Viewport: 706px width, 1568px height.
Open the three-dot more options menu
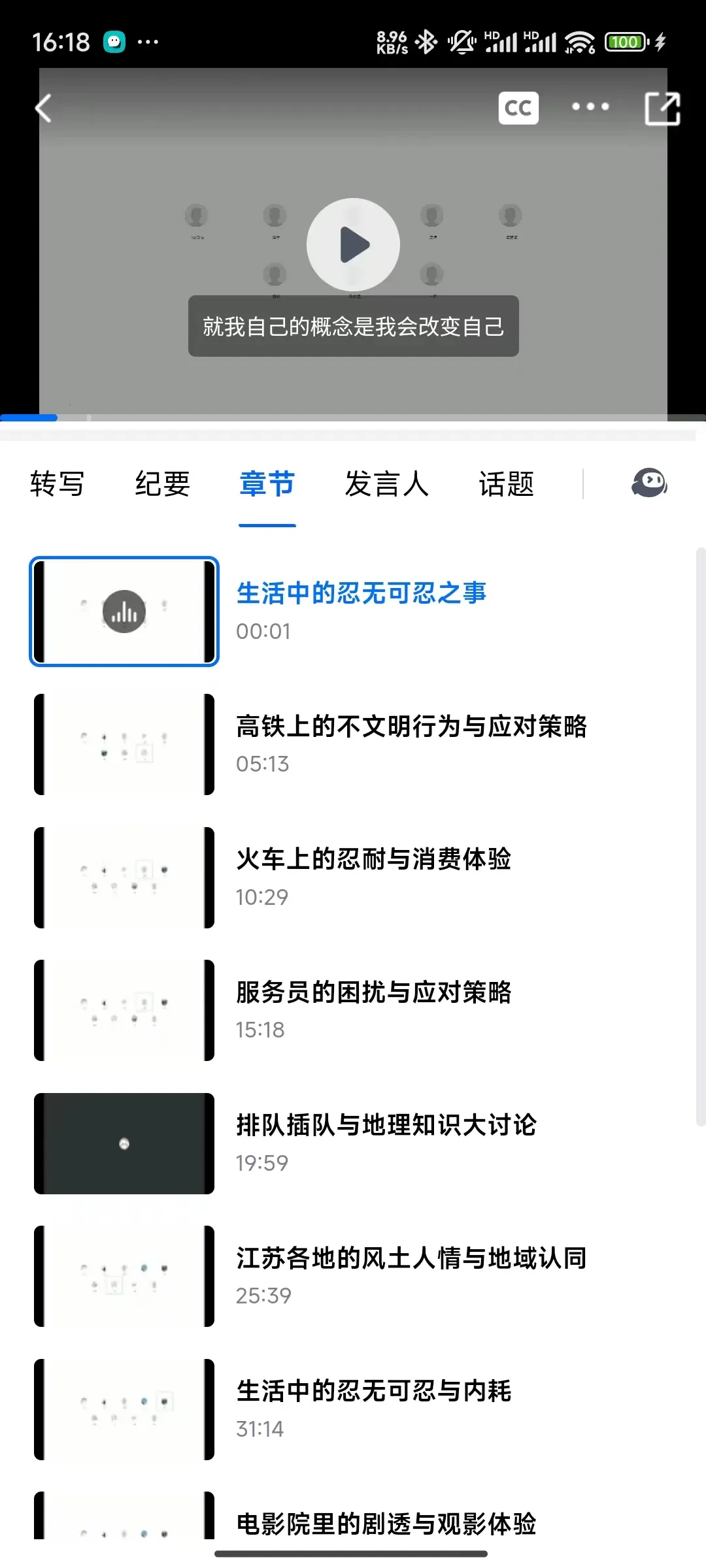coord(590,106)
